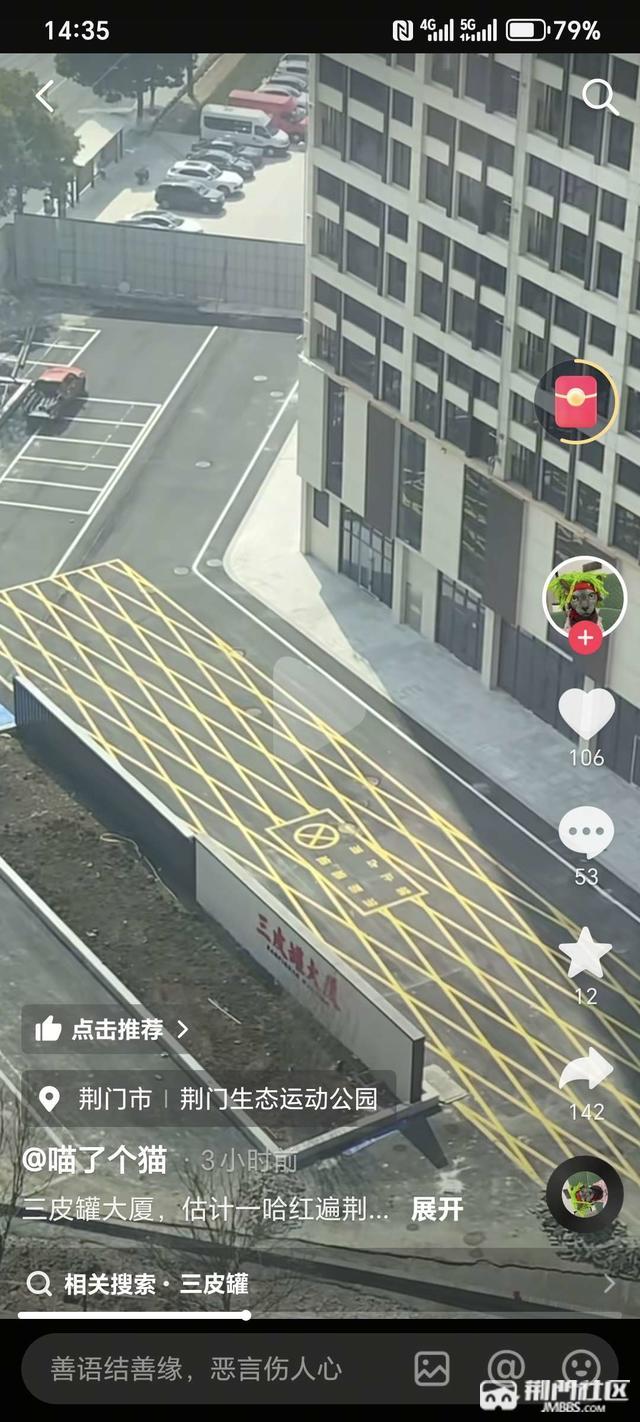
Task: Follow creator with the red plus badge
Action: (x=585, y=637)
